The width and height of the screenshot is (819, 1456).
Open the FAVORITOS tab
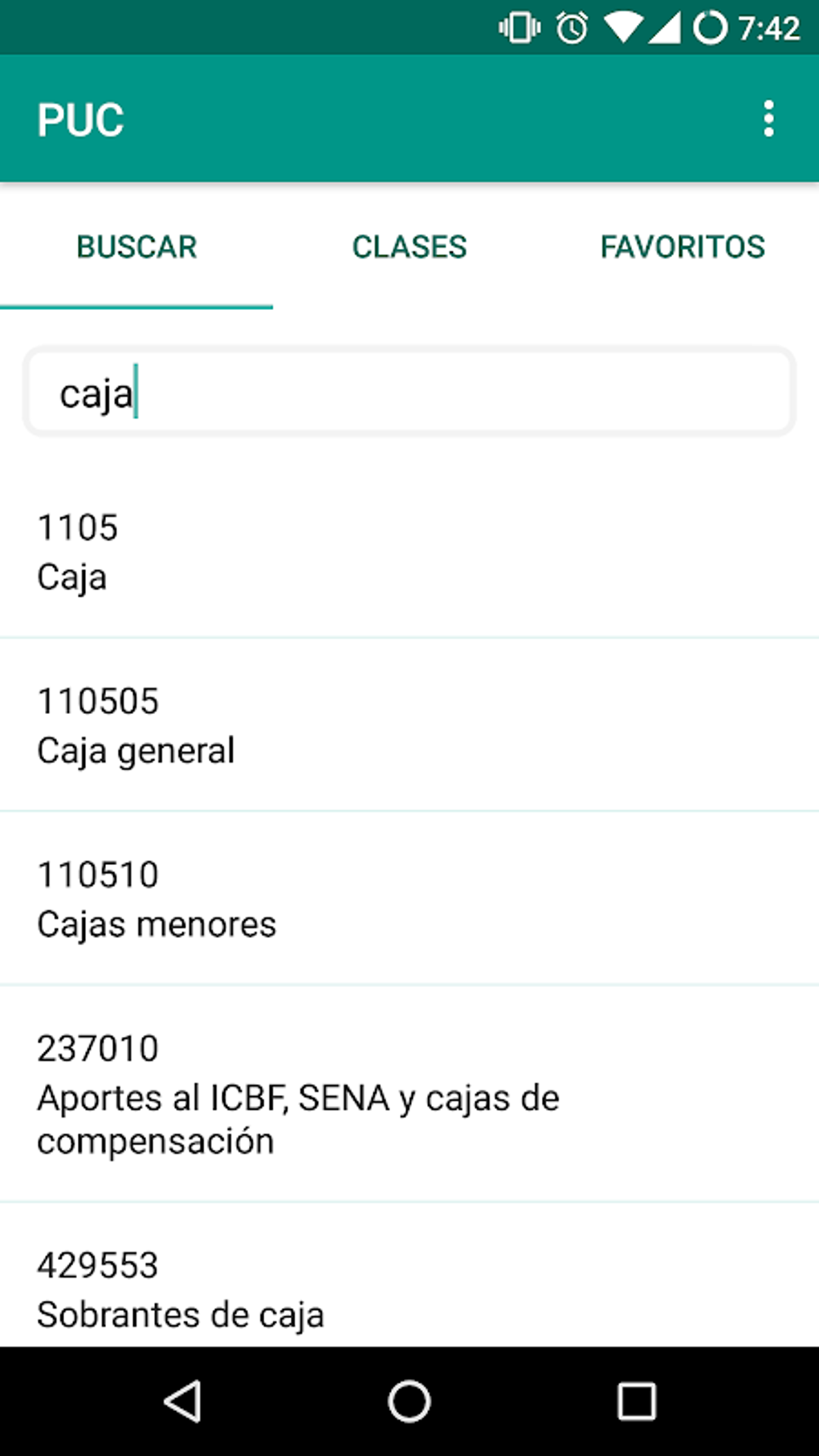pyautogui.click(x=683, y=247)
